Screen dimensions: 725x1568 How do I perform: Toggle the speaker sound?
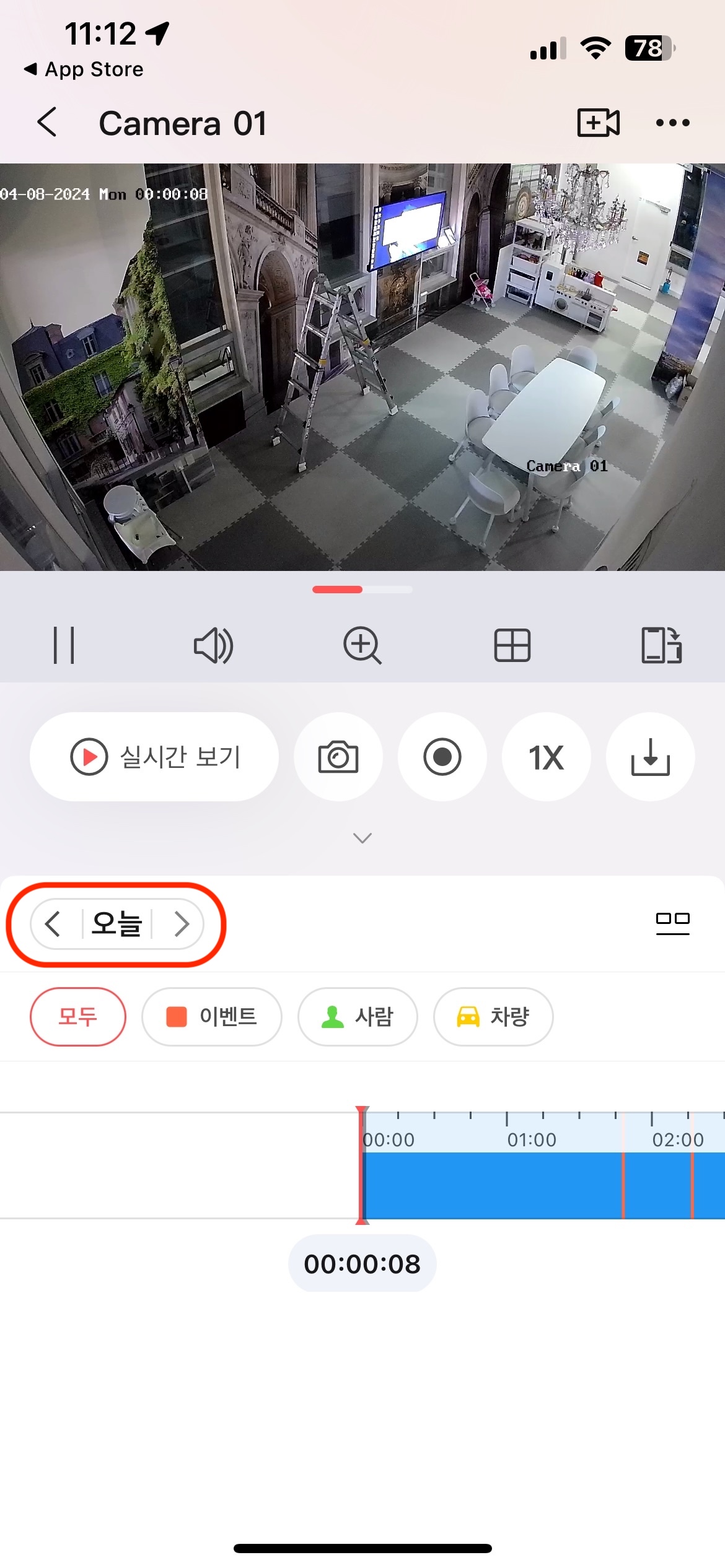click(x=213, y=645)
